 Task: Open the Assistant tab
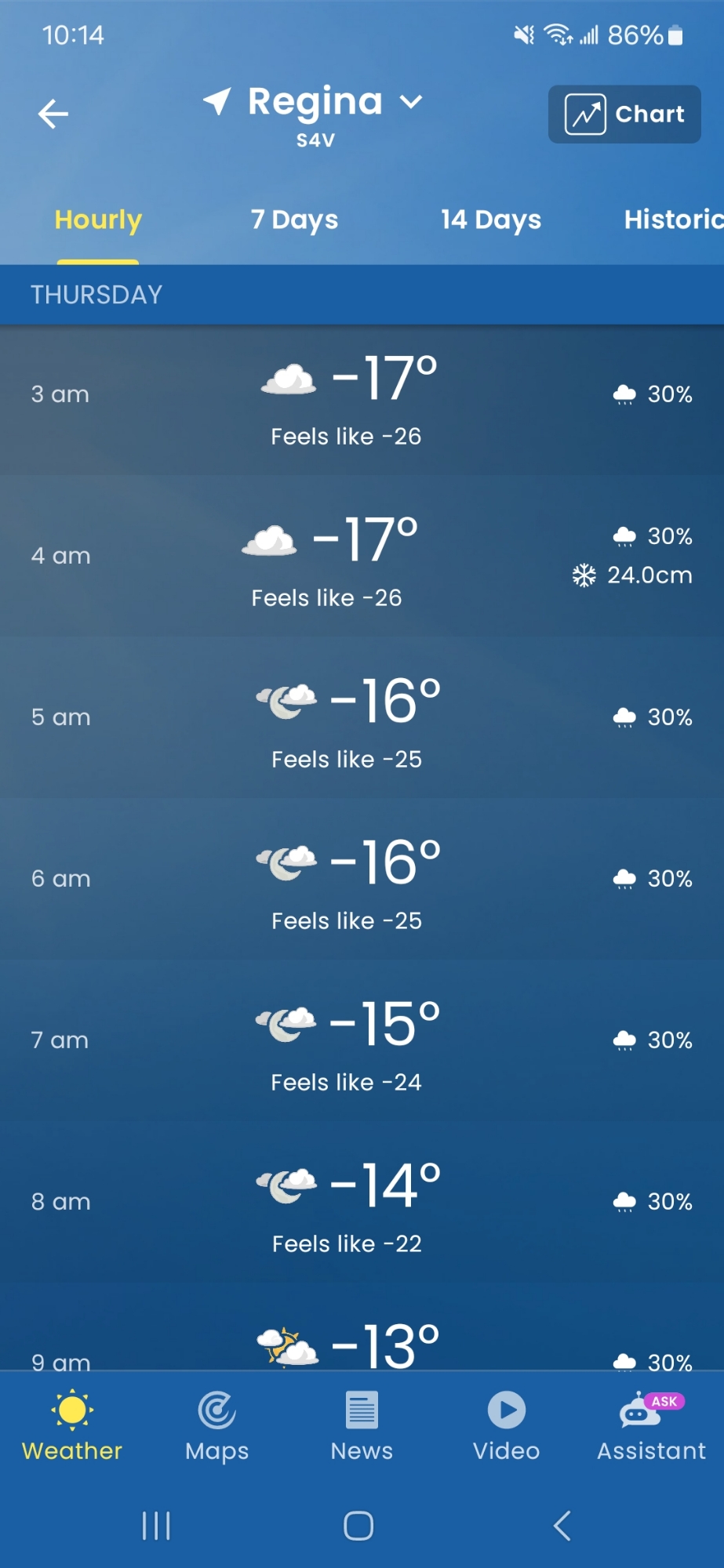click(x=651, y=1427)
